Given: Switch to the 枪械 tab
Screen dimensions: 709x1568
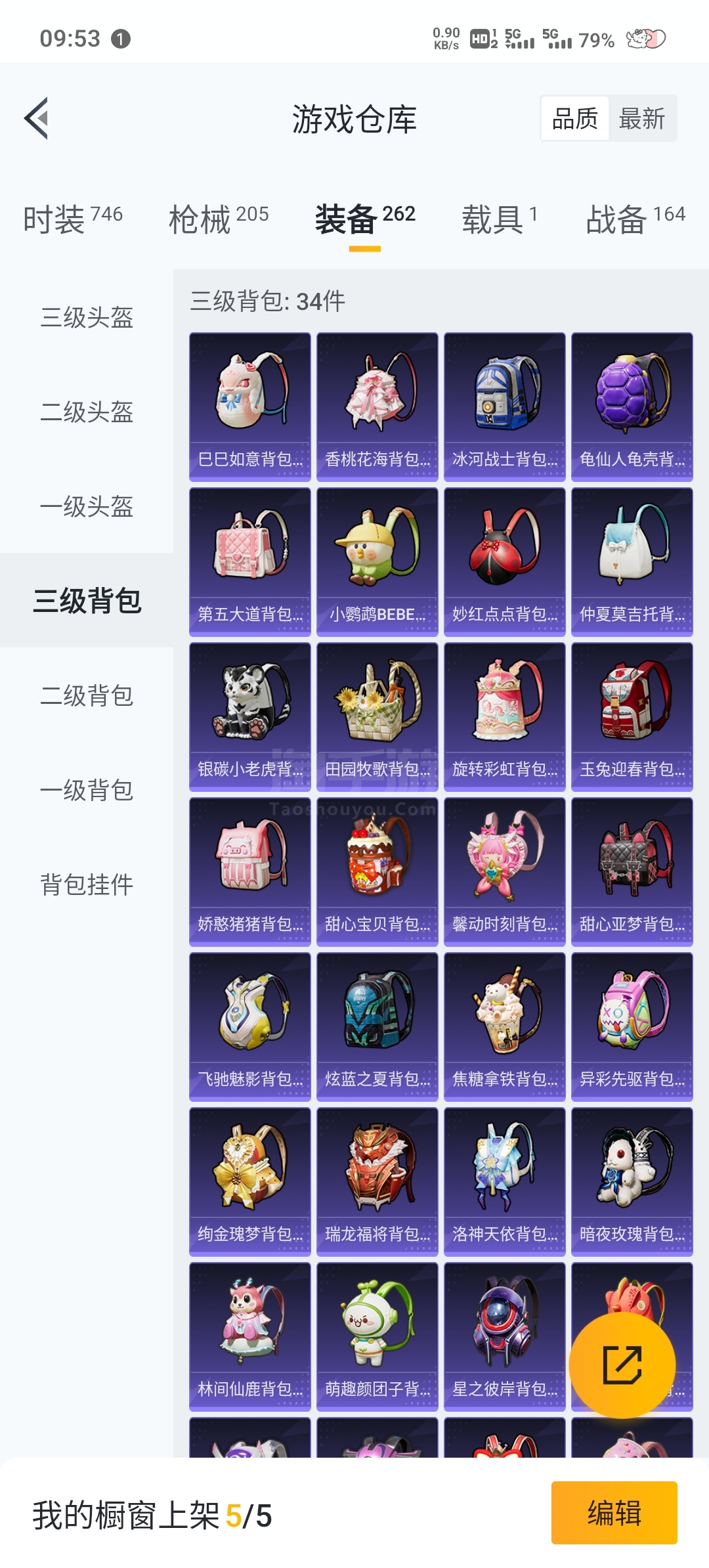Looking at the screenshot, I should [219, 219].
